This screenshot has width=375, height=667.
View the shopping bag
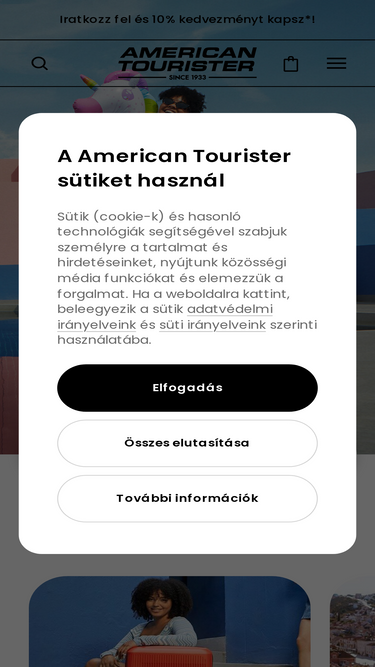[291, 64]
